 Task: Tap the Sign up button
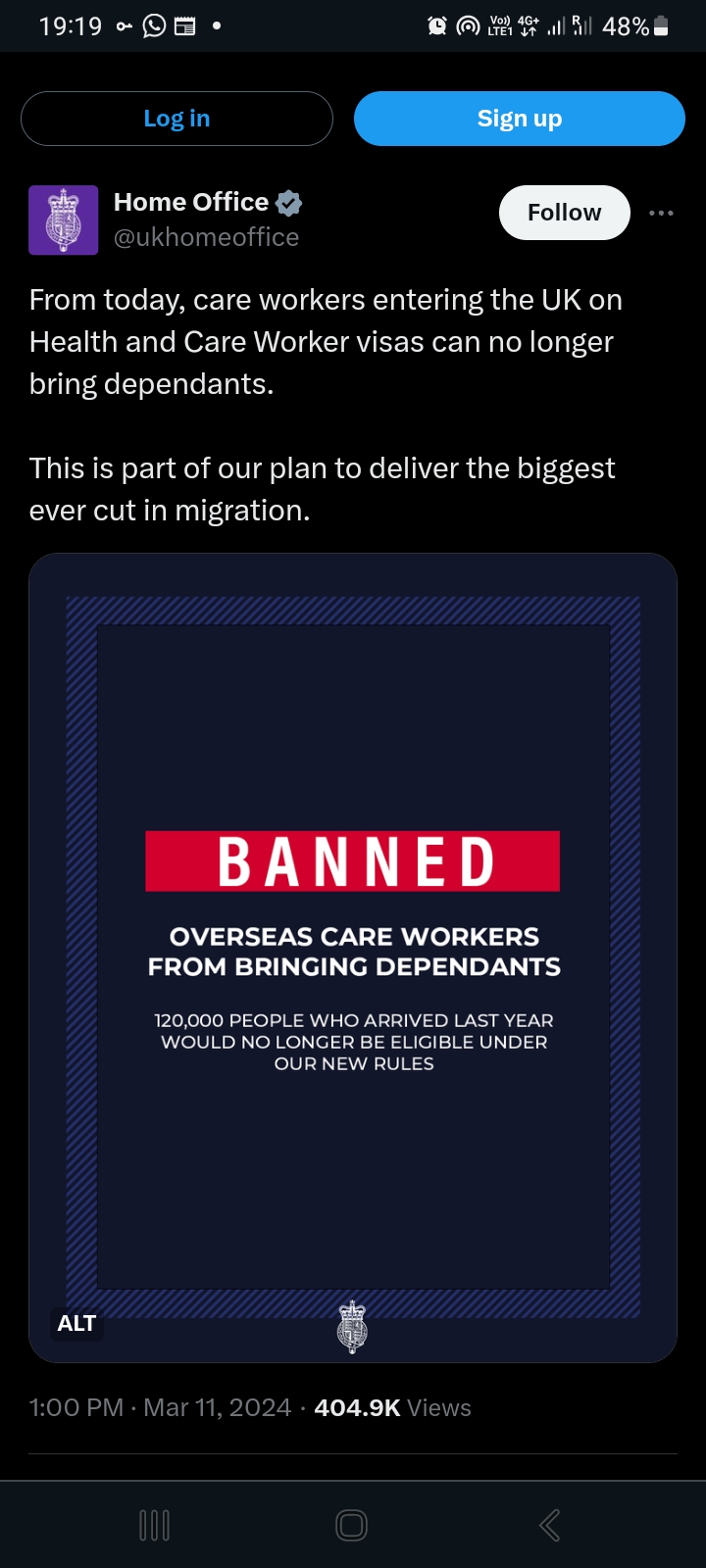(519, 119)
